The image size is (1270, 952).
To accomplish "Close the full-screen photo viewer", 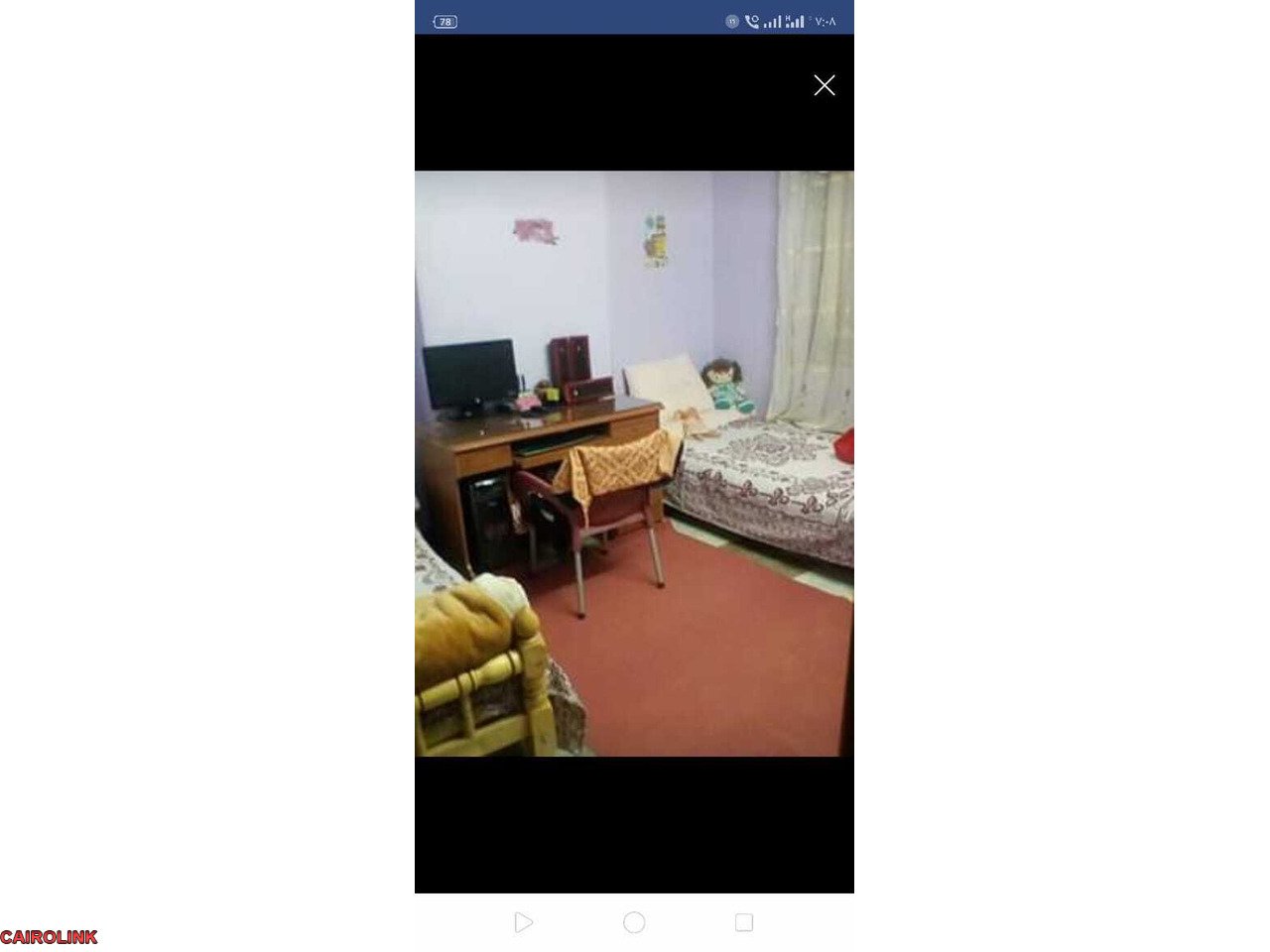I will [x=824, y=85].
